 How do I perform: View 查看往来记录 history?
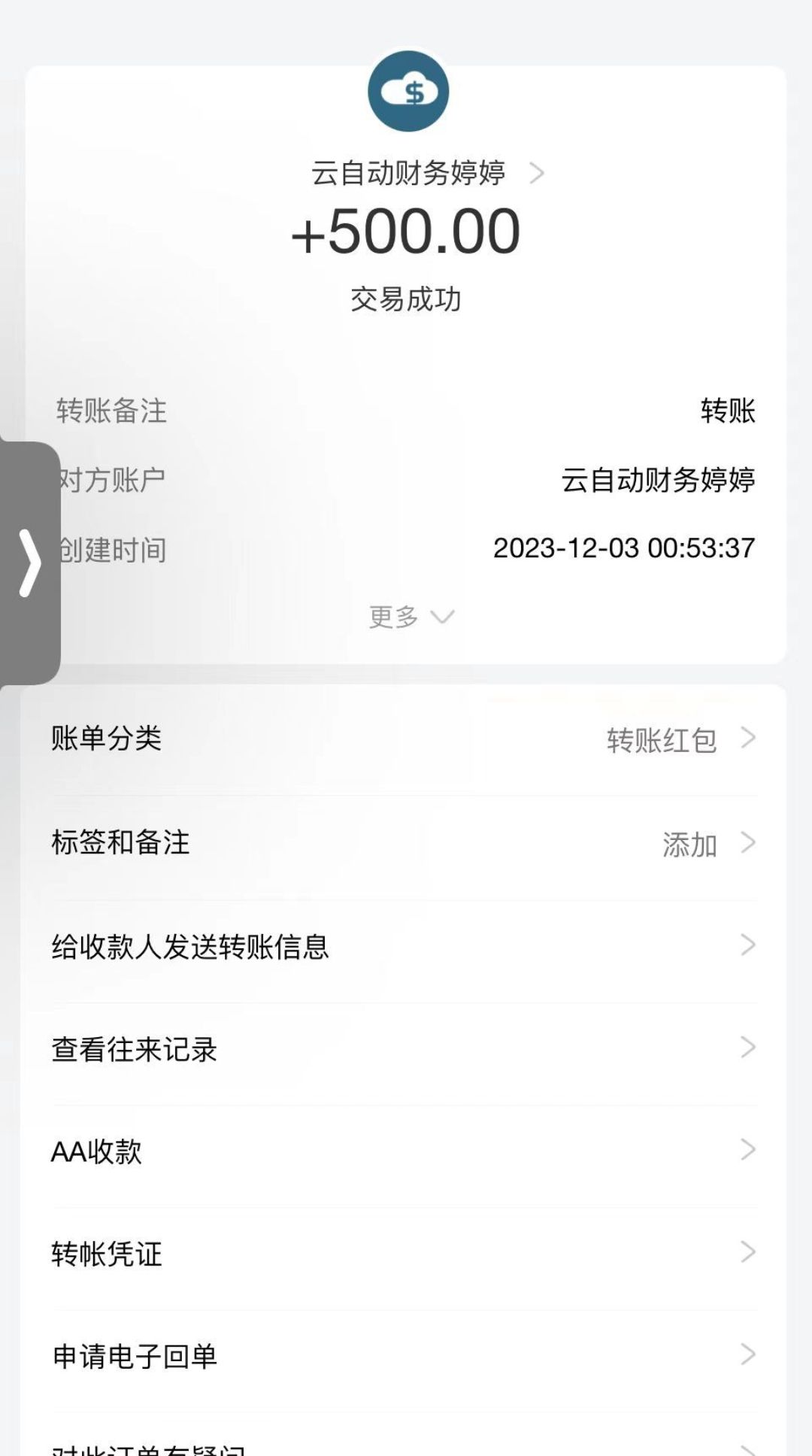pyautogui.click(x=404, y=1048)
